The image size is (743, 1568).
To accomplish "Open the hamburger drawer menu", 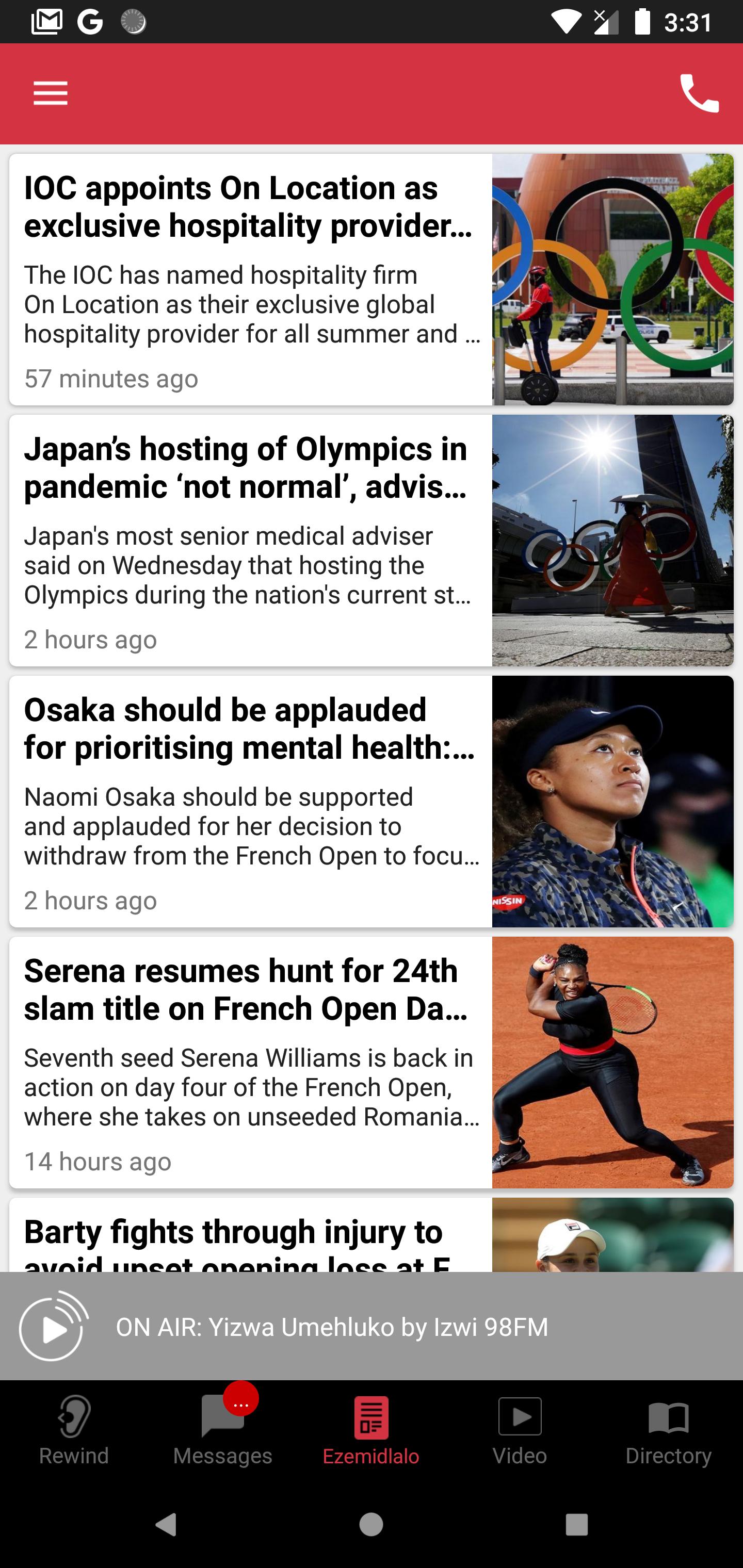I will pos(51,94).
